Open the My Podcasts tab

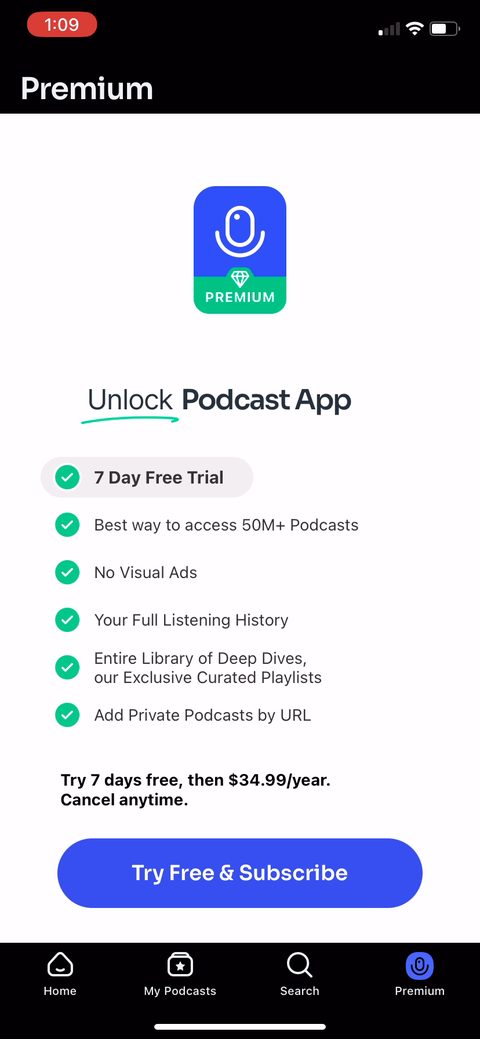pyautogui.click(x=180, y=974)
